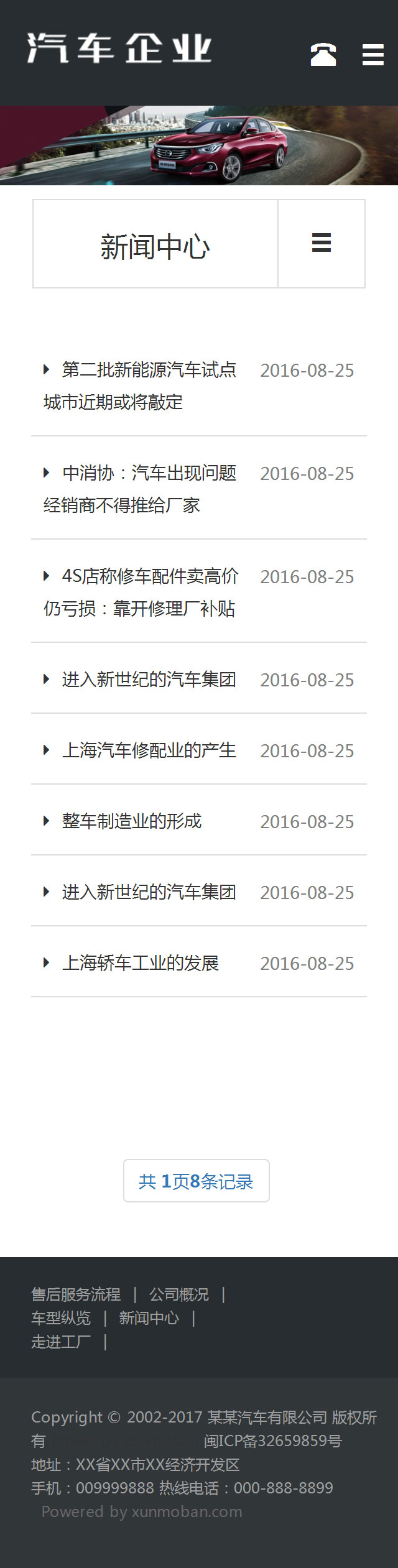Expand the 新闻中心 section menu
This screenshot has height=1568, width=398.
coord(321,243)
